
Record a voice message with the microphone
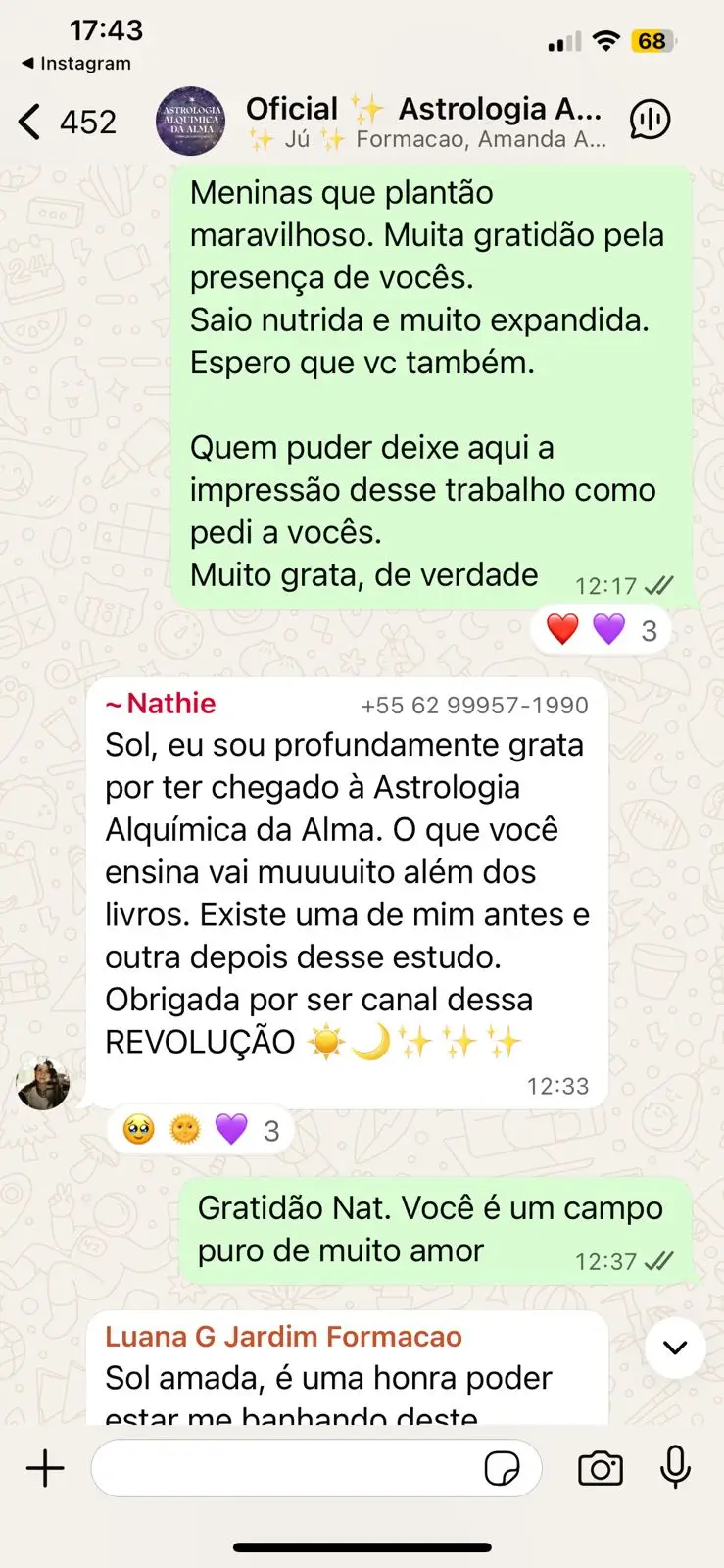coord(675,1468)
